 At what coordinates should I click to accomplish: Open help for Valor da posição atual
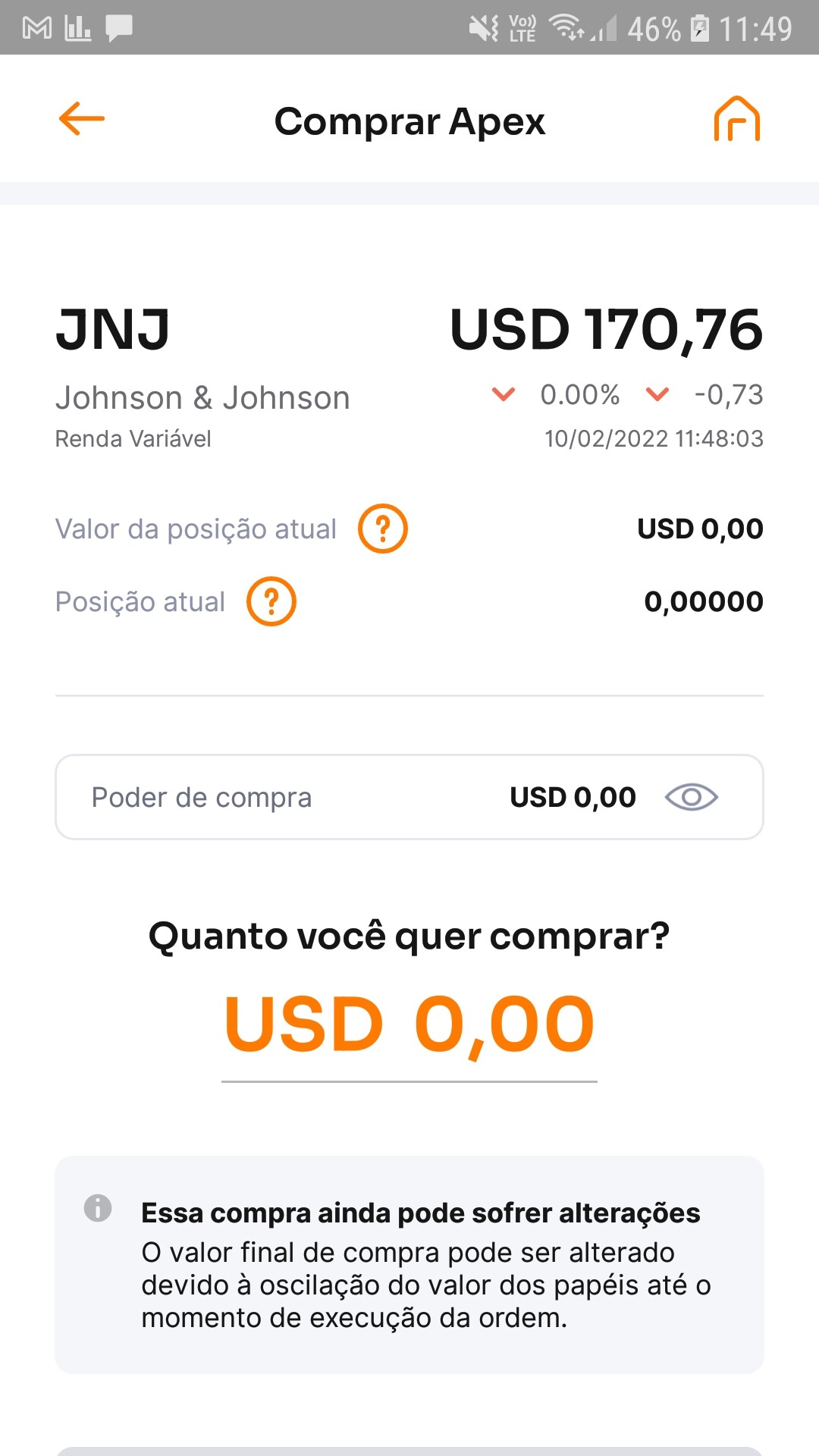[x=383, y=529]
